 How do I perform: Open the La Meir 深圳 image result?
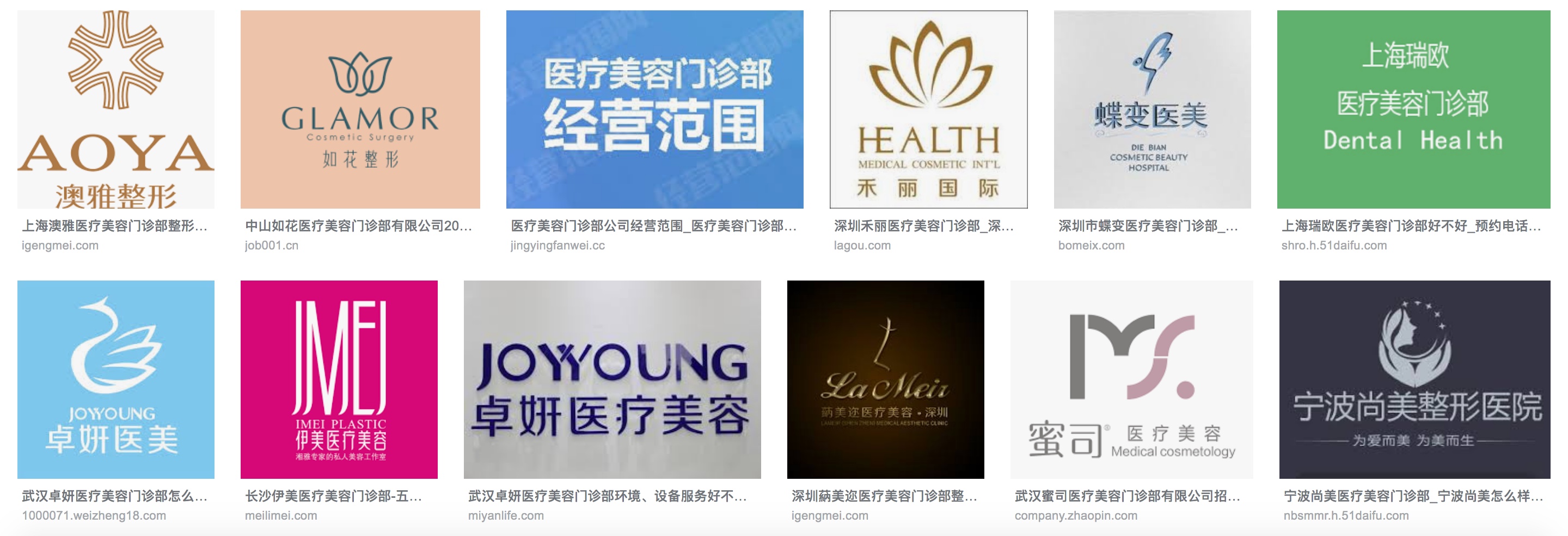click(885, 379)
